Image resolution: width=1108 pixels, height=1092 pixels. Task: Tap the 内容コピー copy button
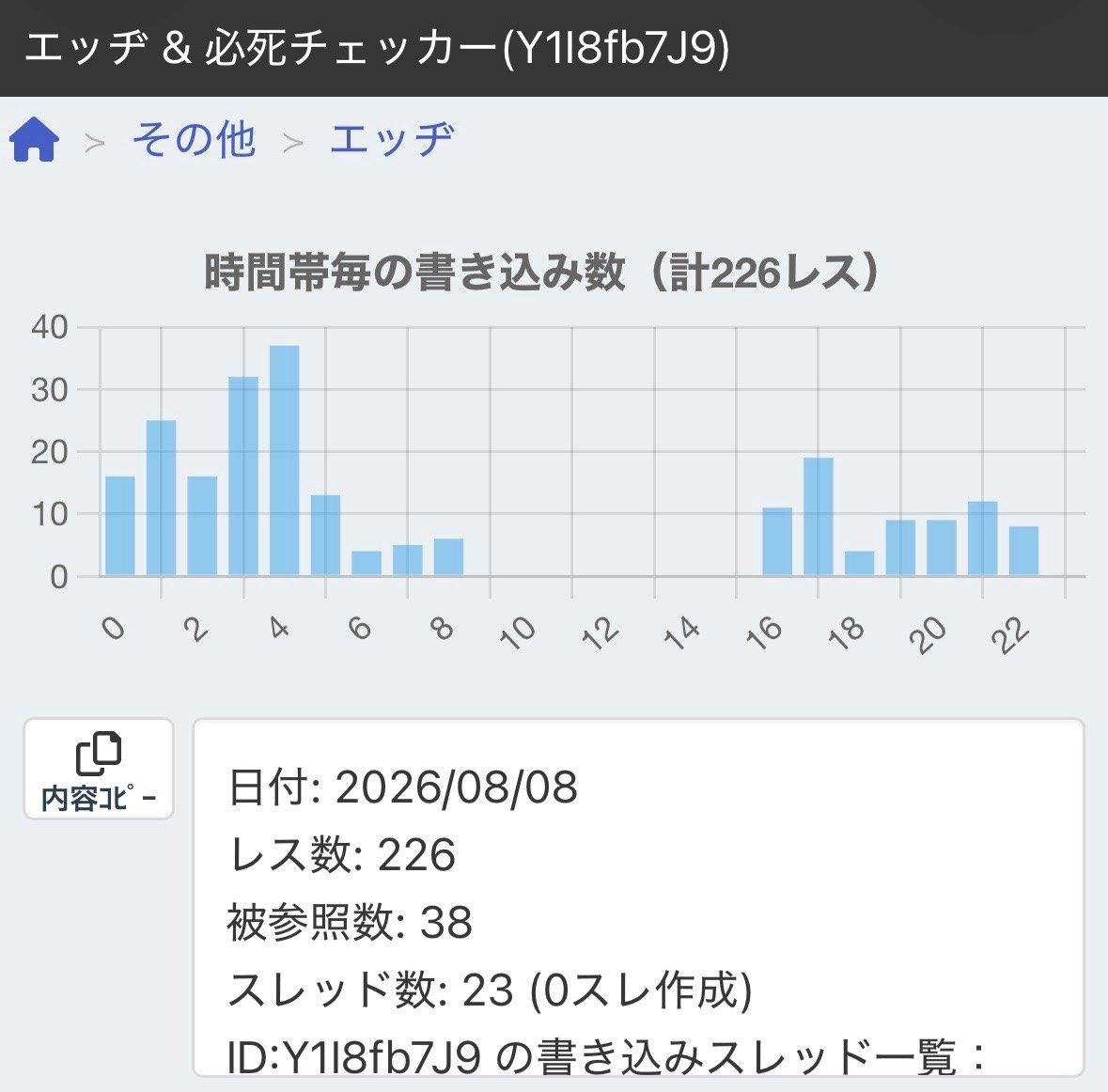click(99, 769)
